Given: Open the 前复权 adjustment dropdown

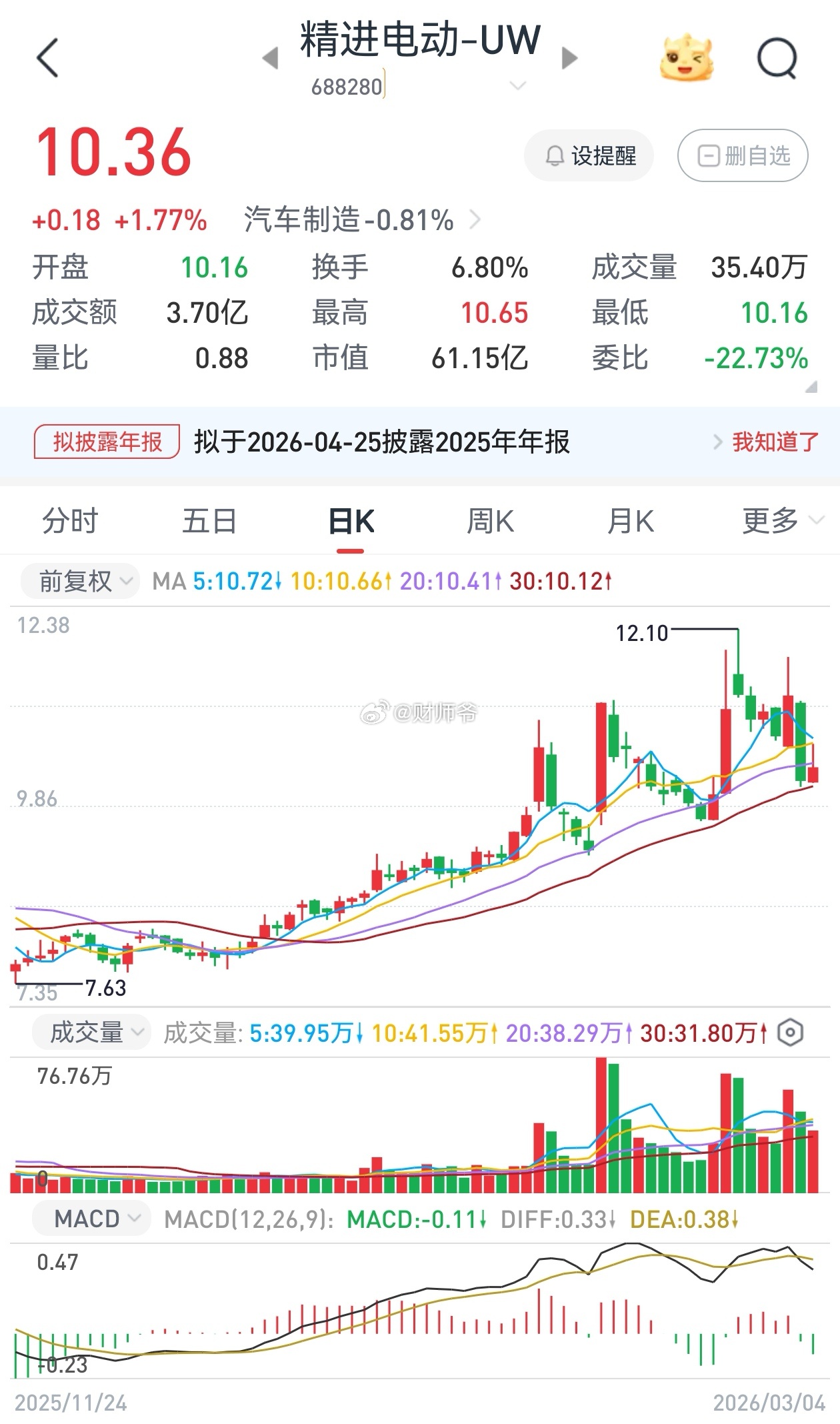Looking at the screenshot, I should [79, 582].
